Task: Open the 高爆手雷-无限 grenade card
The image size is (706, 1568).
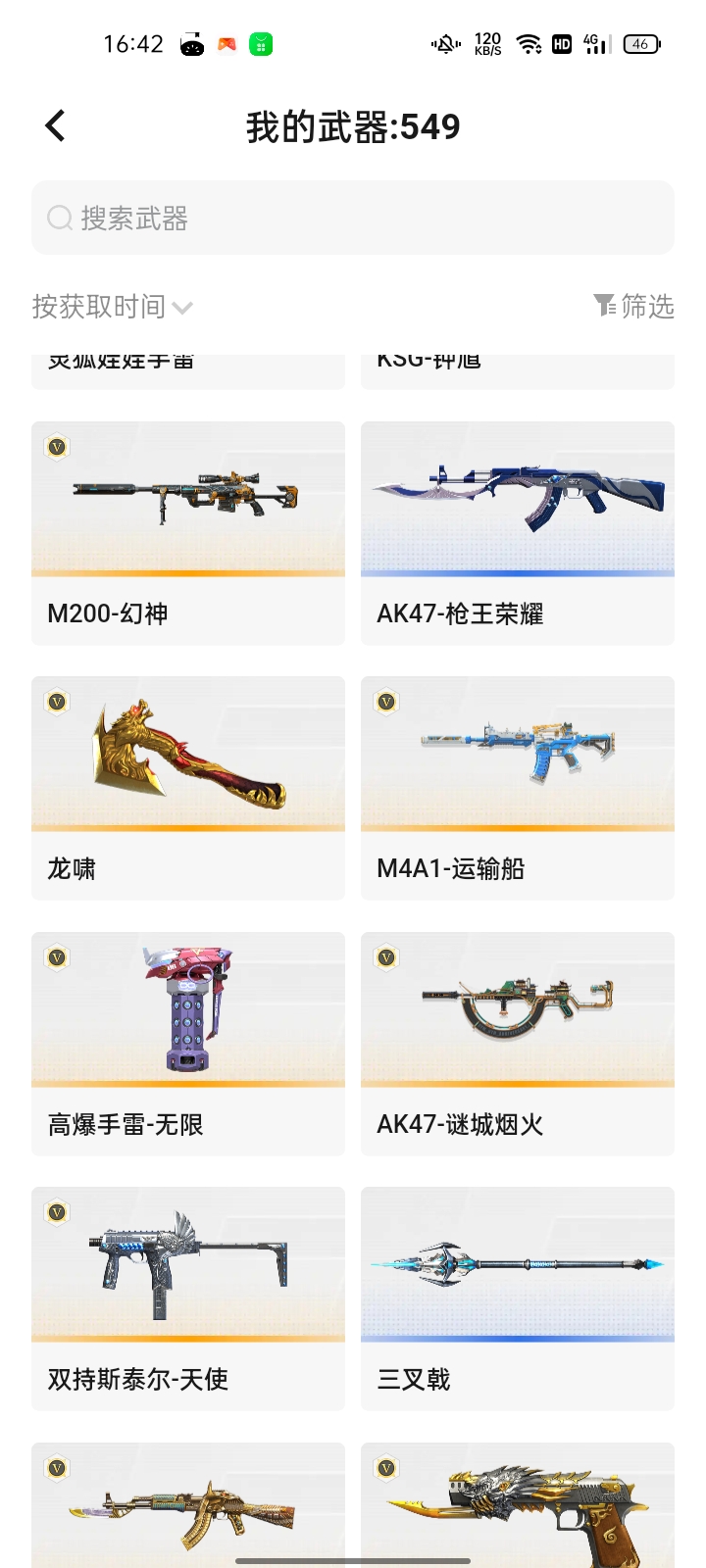Action: click(x=188, y=1044)
